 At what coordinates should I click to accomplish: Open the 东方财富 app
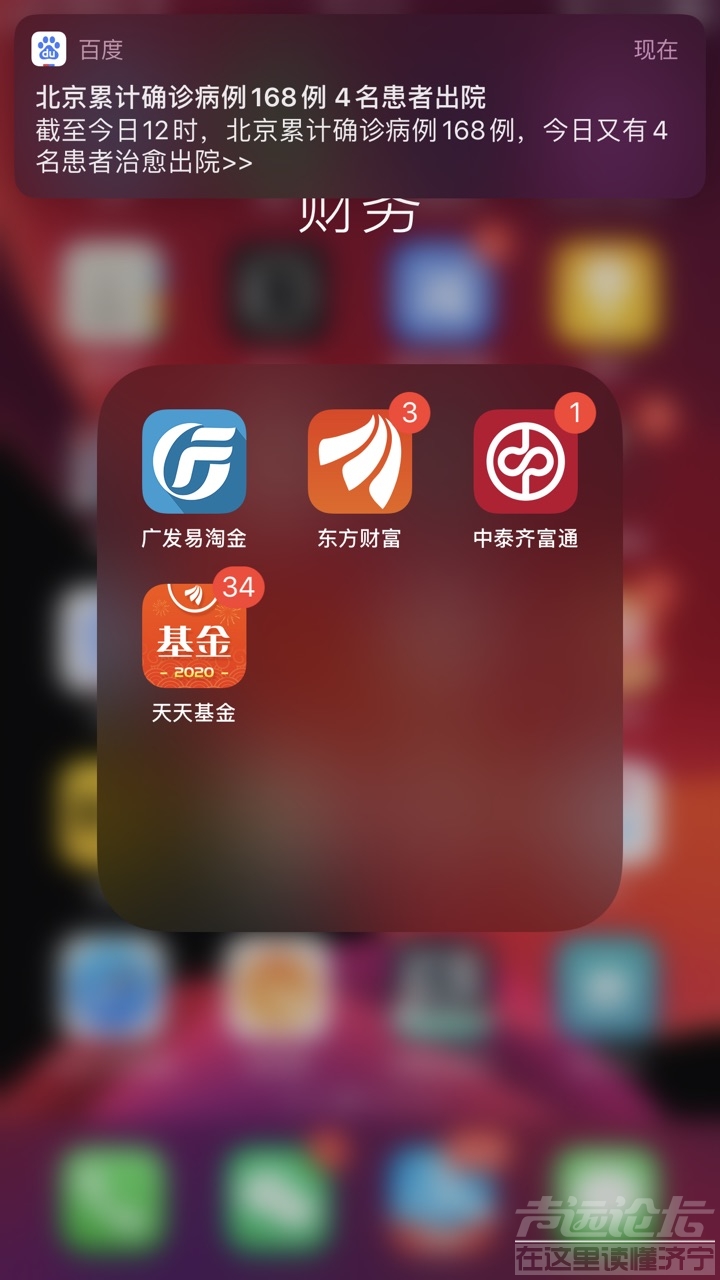coord(360,461)
